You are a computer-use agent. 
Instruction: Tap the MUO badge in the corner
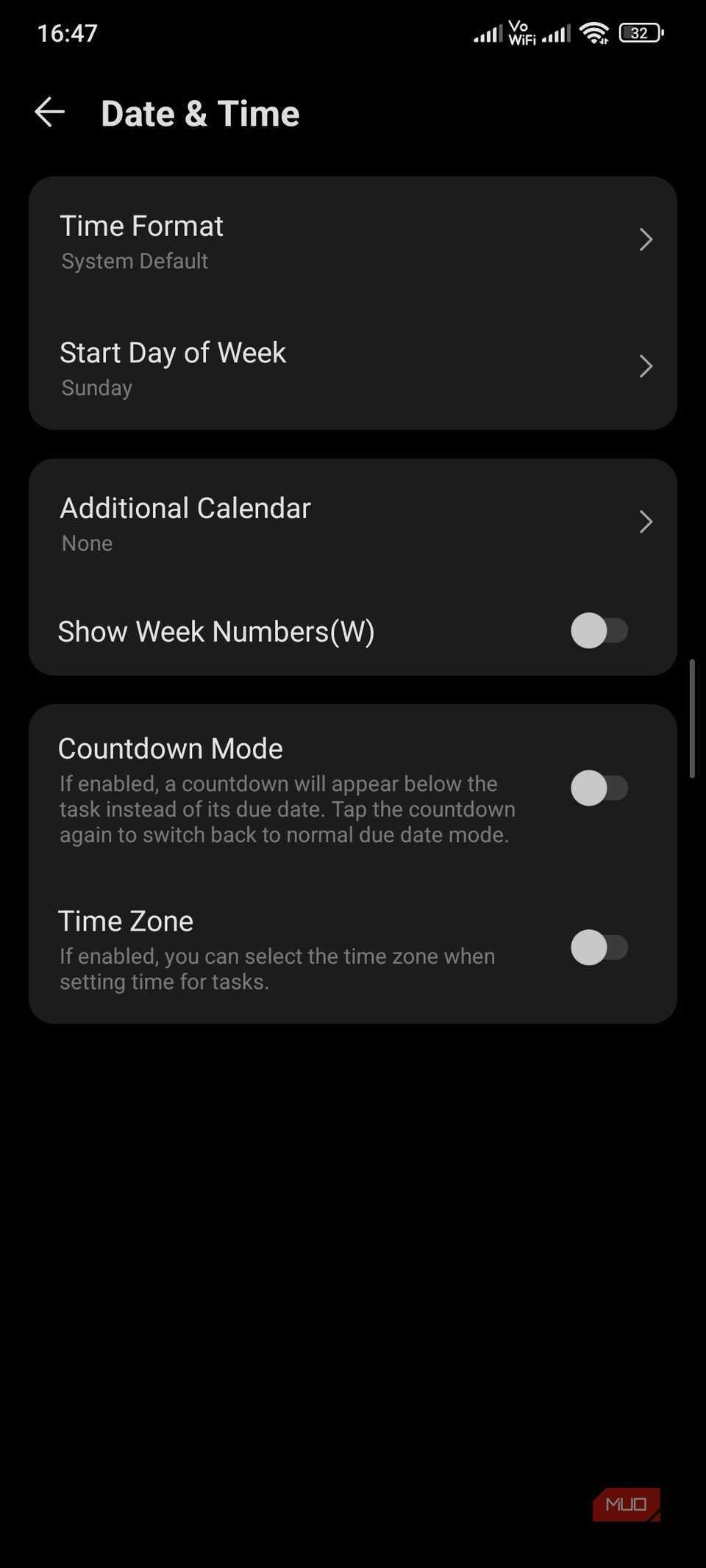(x=626, y=1503)
